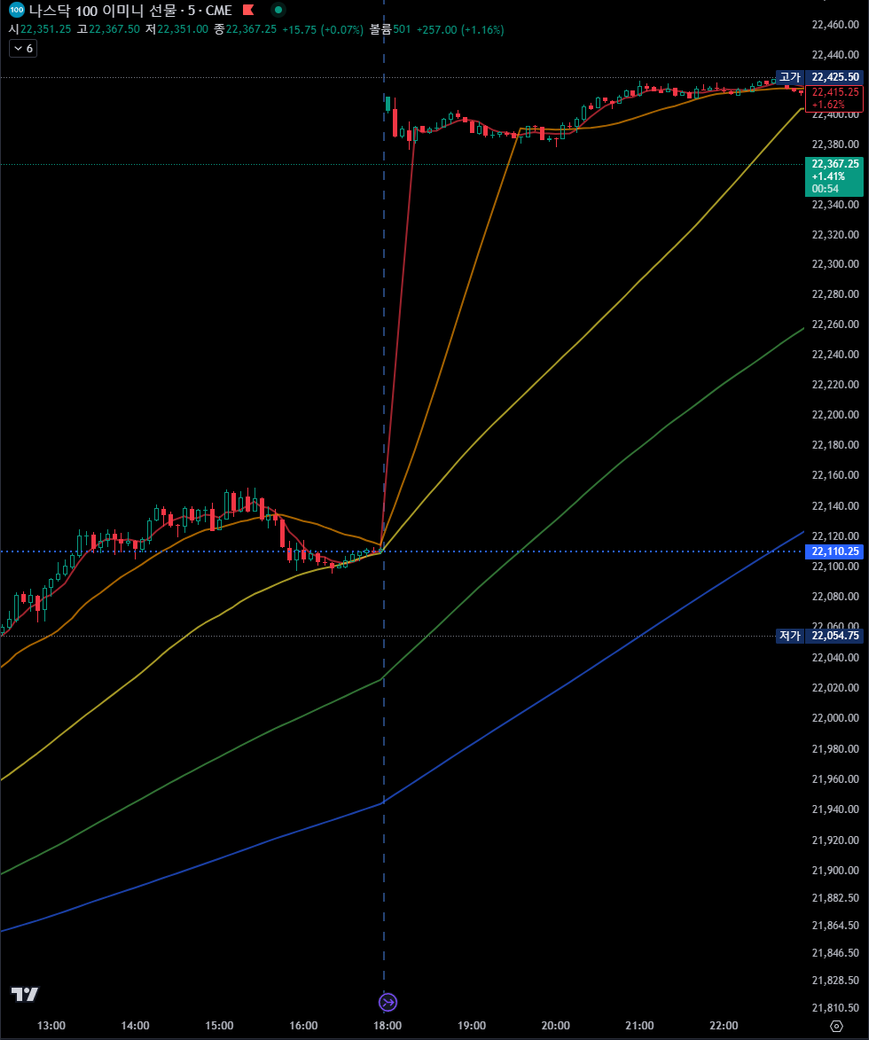
Task: Open chart settings gear at bottom right
Action: (x=837, y=1026)
